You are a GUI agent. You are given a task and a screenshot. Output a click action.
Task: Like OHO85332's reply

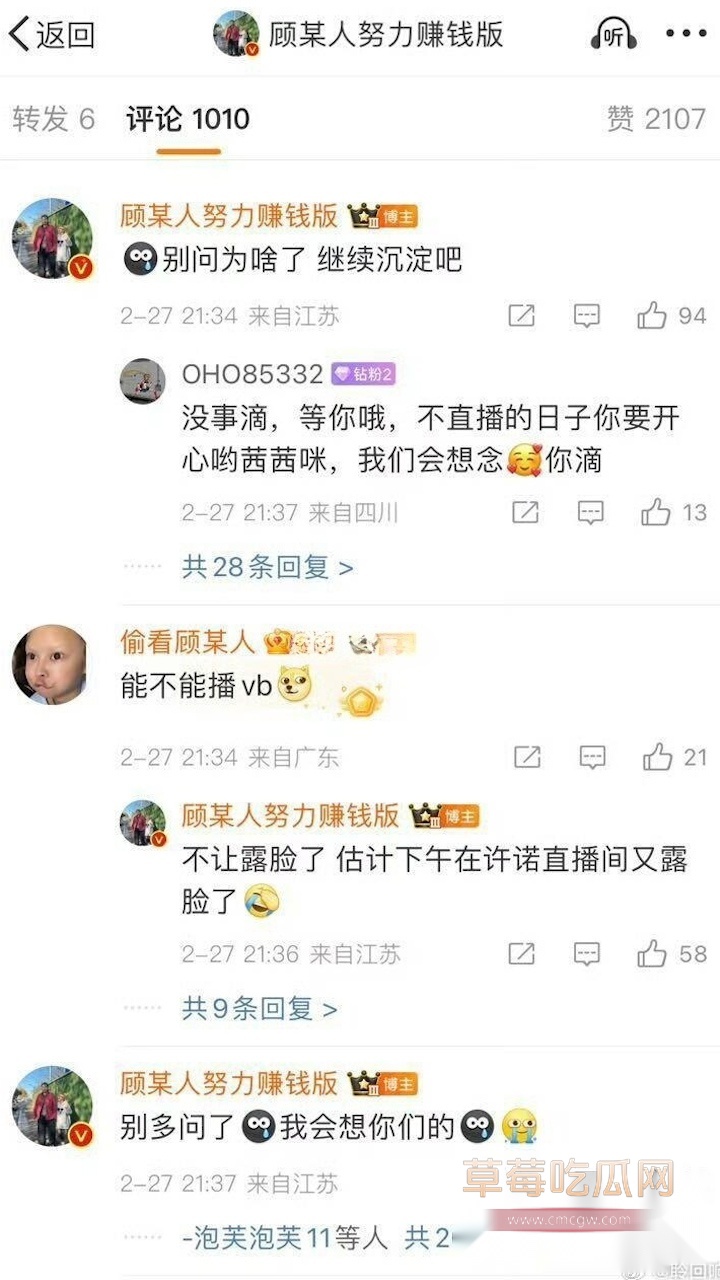(x=657, y=513)
